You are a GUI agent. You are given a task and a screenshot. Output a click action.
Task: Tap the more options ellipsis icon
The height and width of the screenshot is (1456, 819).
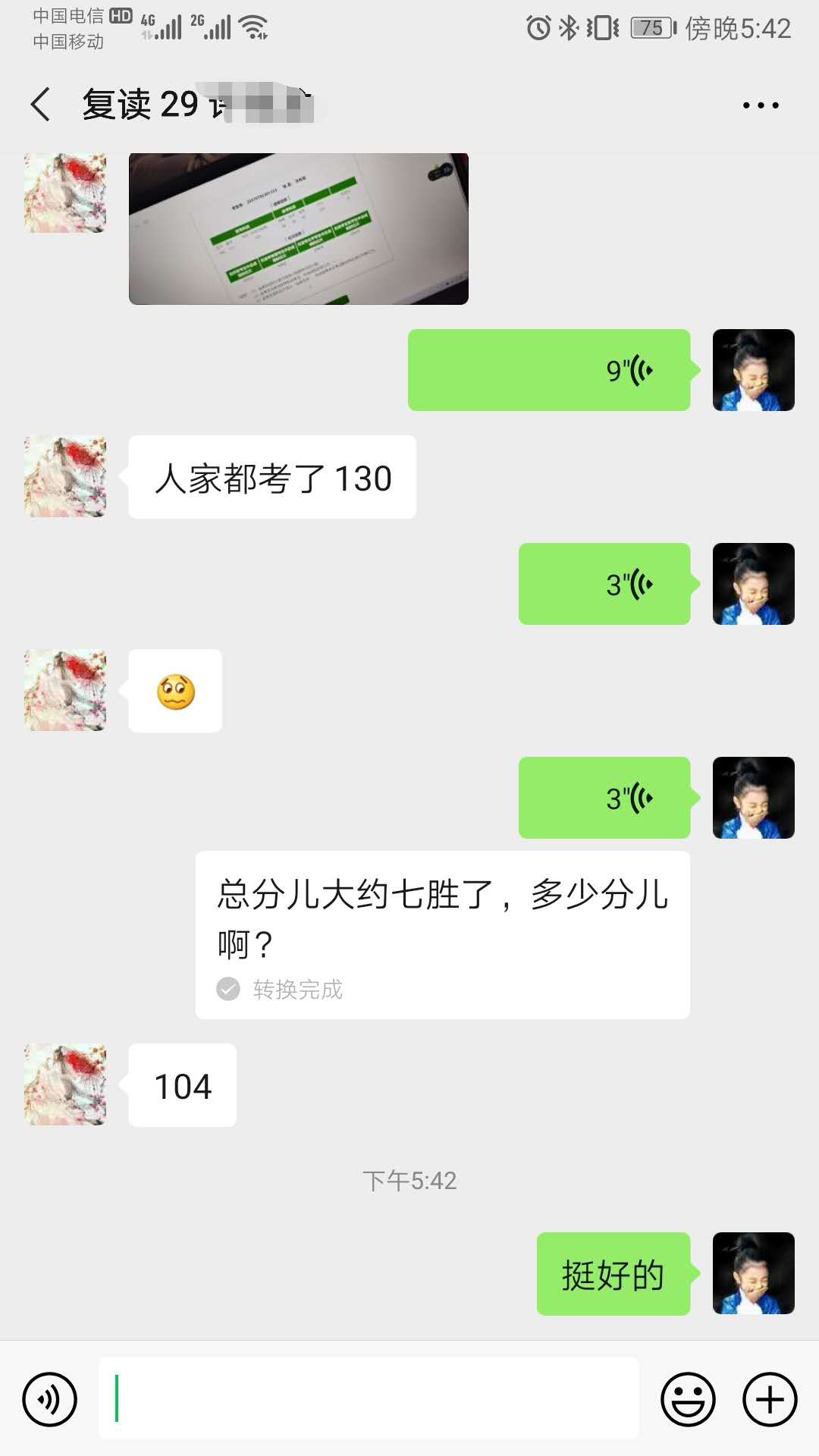[x=761, y=104]
